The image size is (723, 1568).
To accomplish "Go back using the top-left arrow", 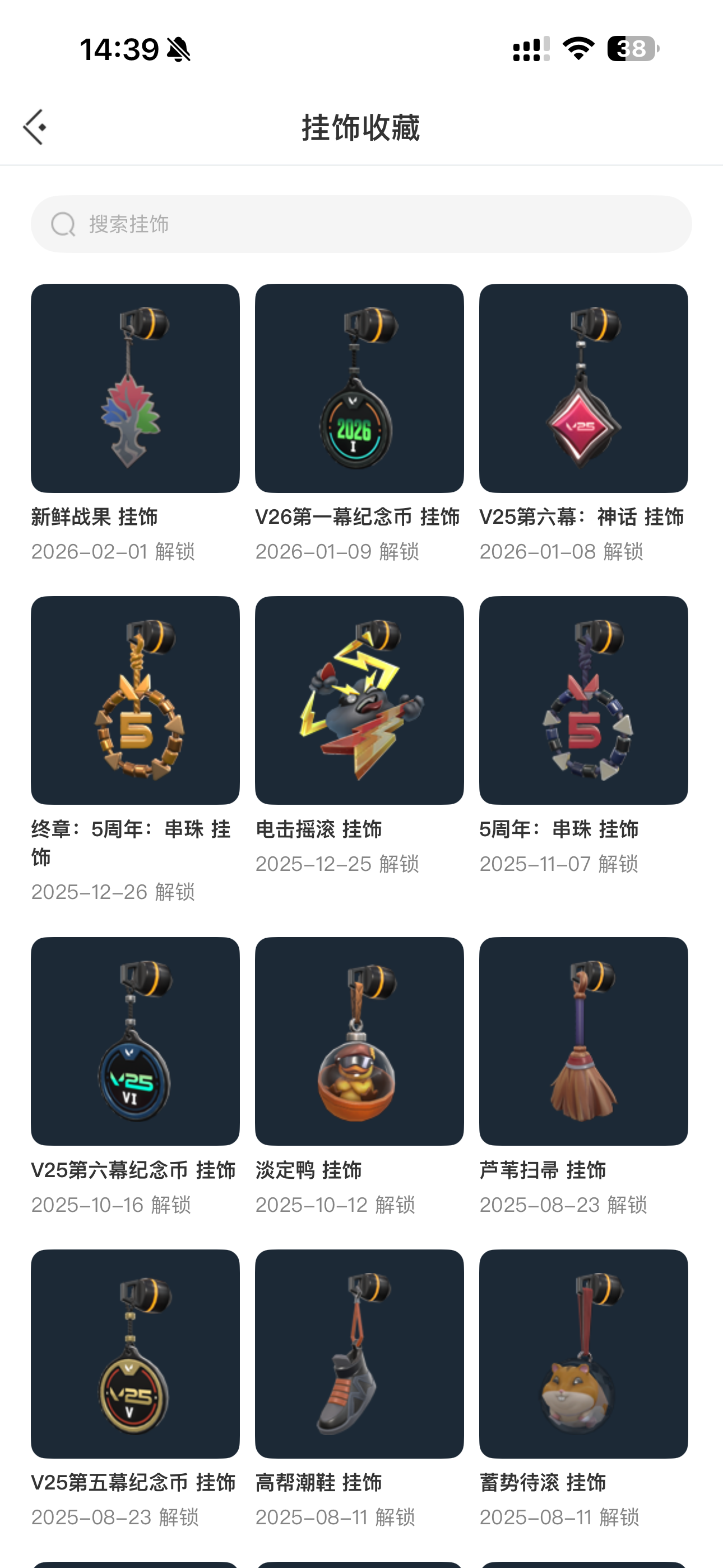I will pyautogui.click(x=35, y=127).
